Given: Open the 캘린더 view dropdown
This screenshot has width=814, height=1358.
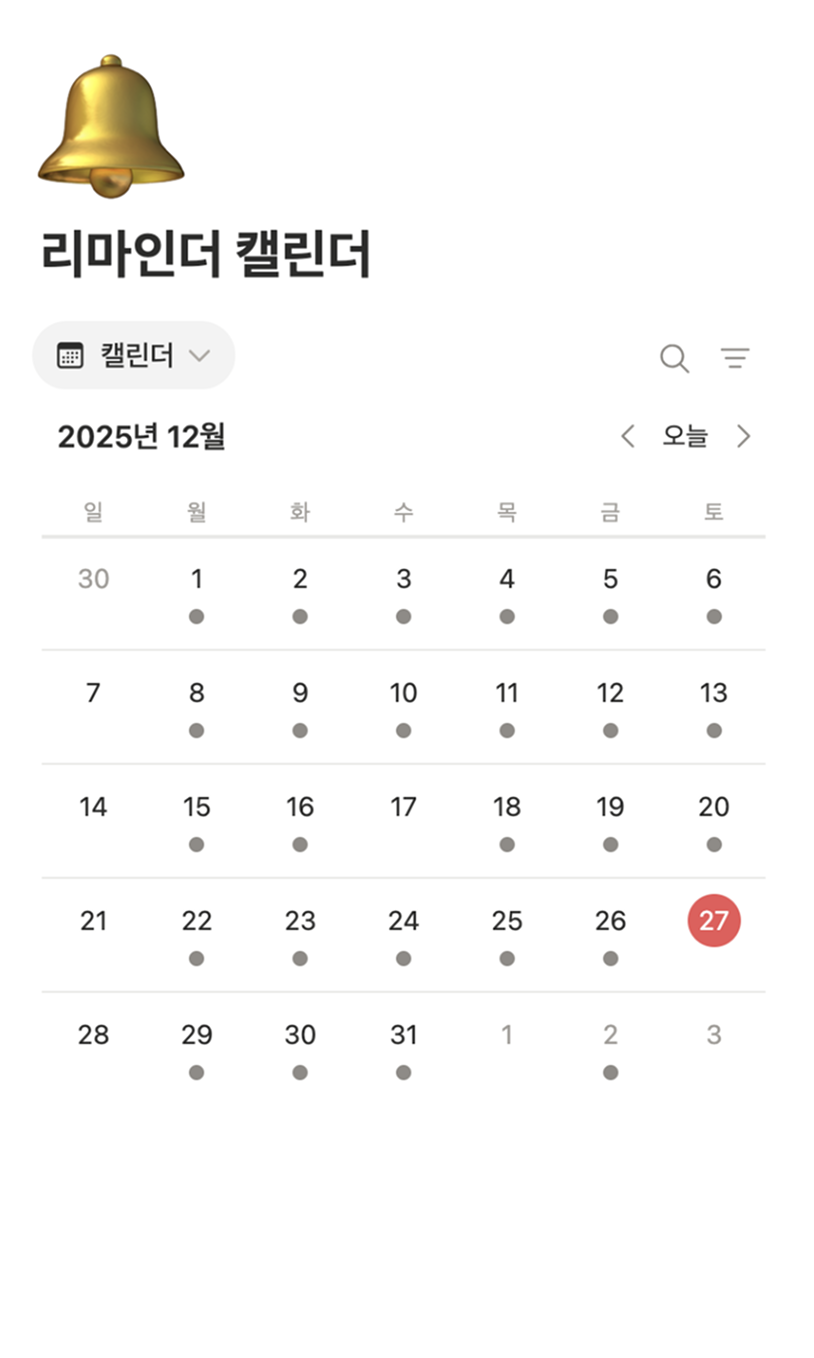Looking at the screenshot, I should (x=134, y=355).
